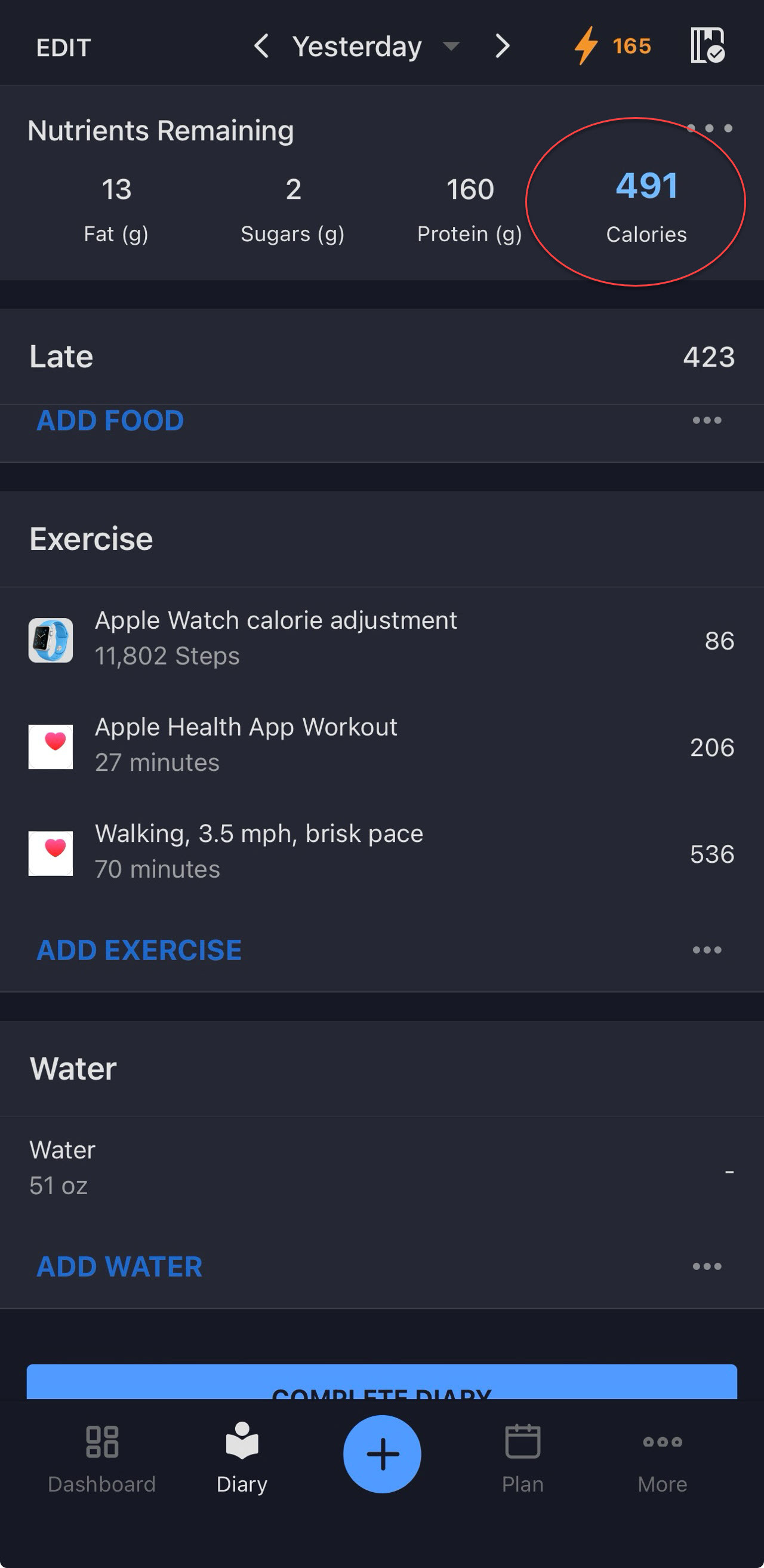Add water to the diary
This screenshot has width=764, height=1568.
point(119,1266)
